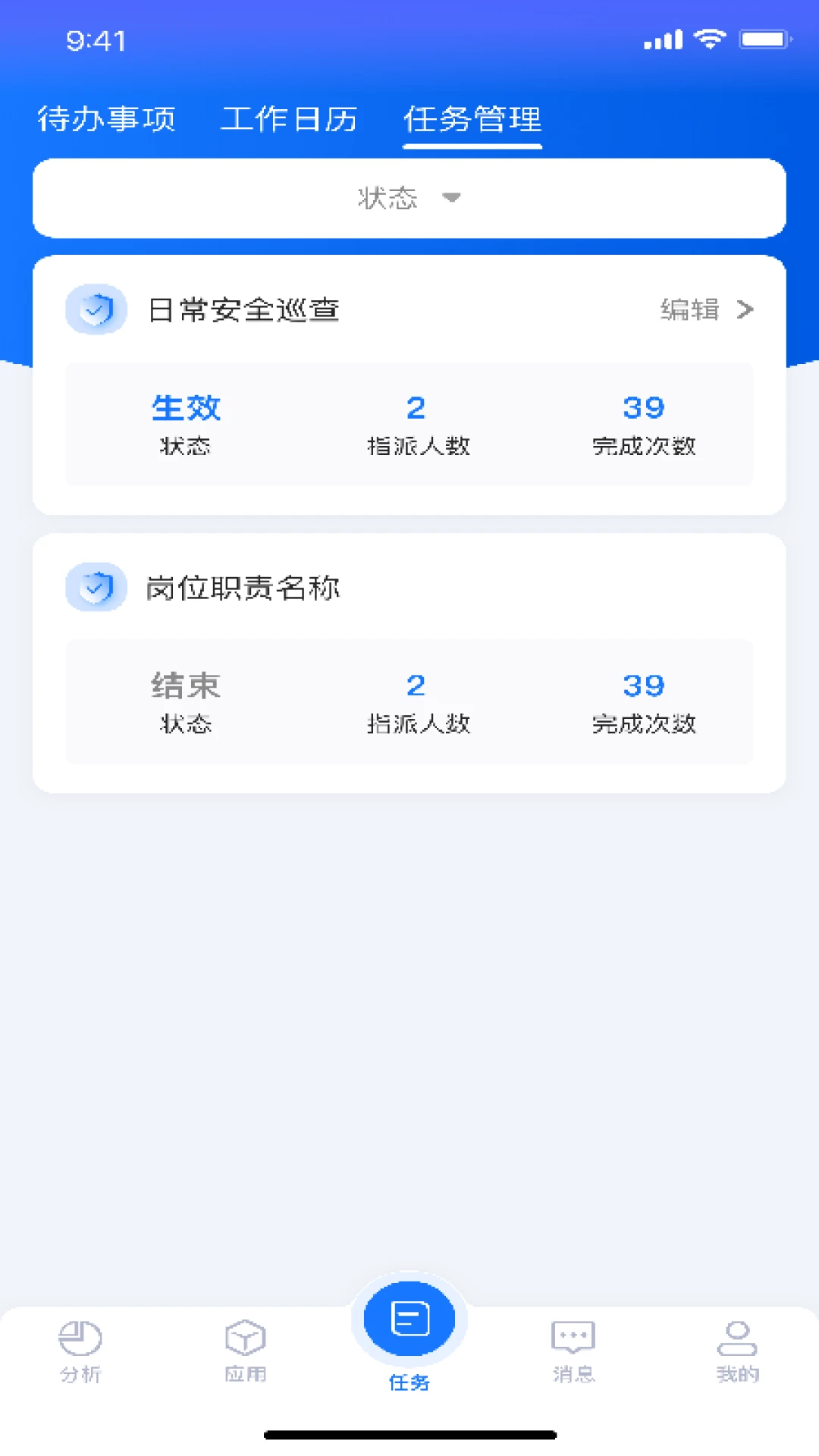The height and width of the screenshot is (1456, 819).
Task: Tap 指派人数 value 2 on first card
Action: point(416,407)
